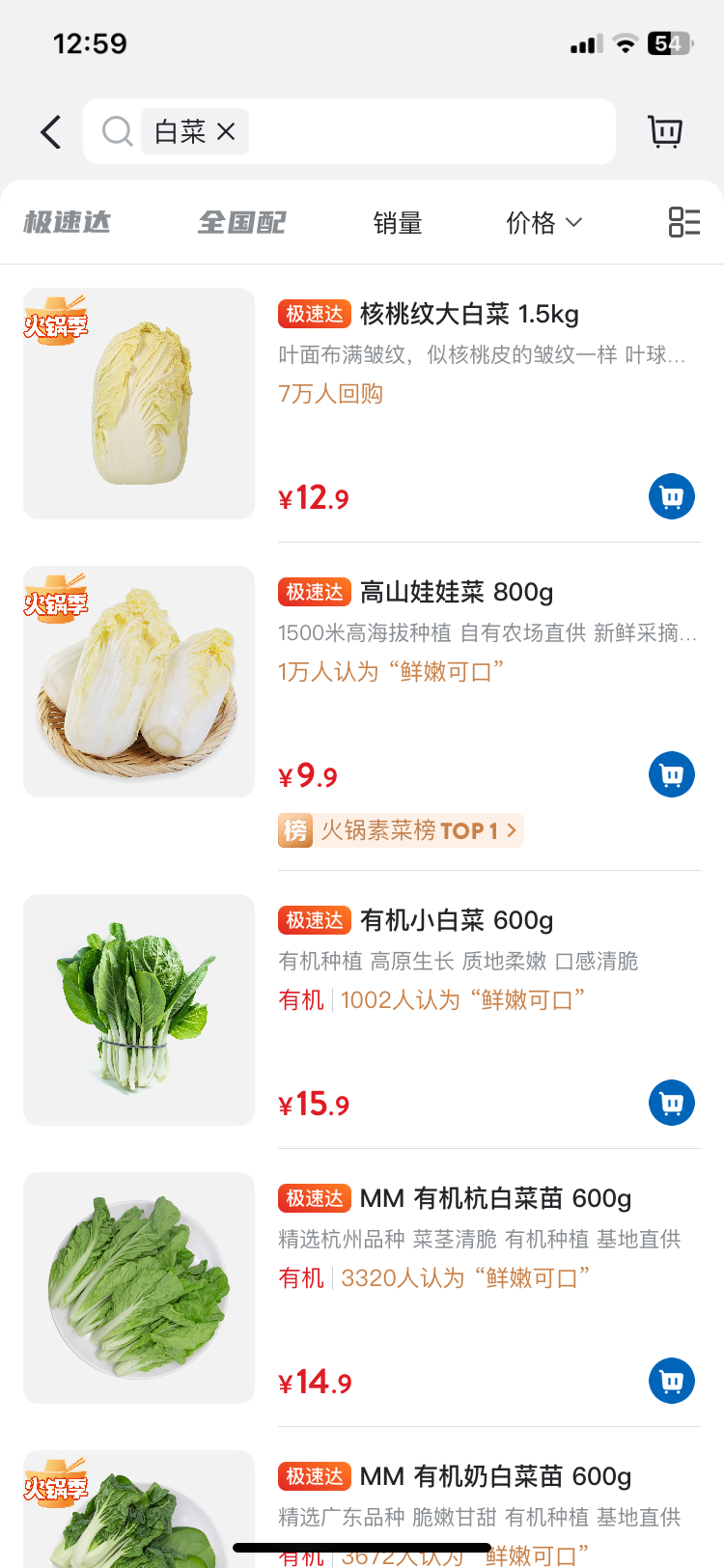Toggle the list layout view icon

[683, 222]
